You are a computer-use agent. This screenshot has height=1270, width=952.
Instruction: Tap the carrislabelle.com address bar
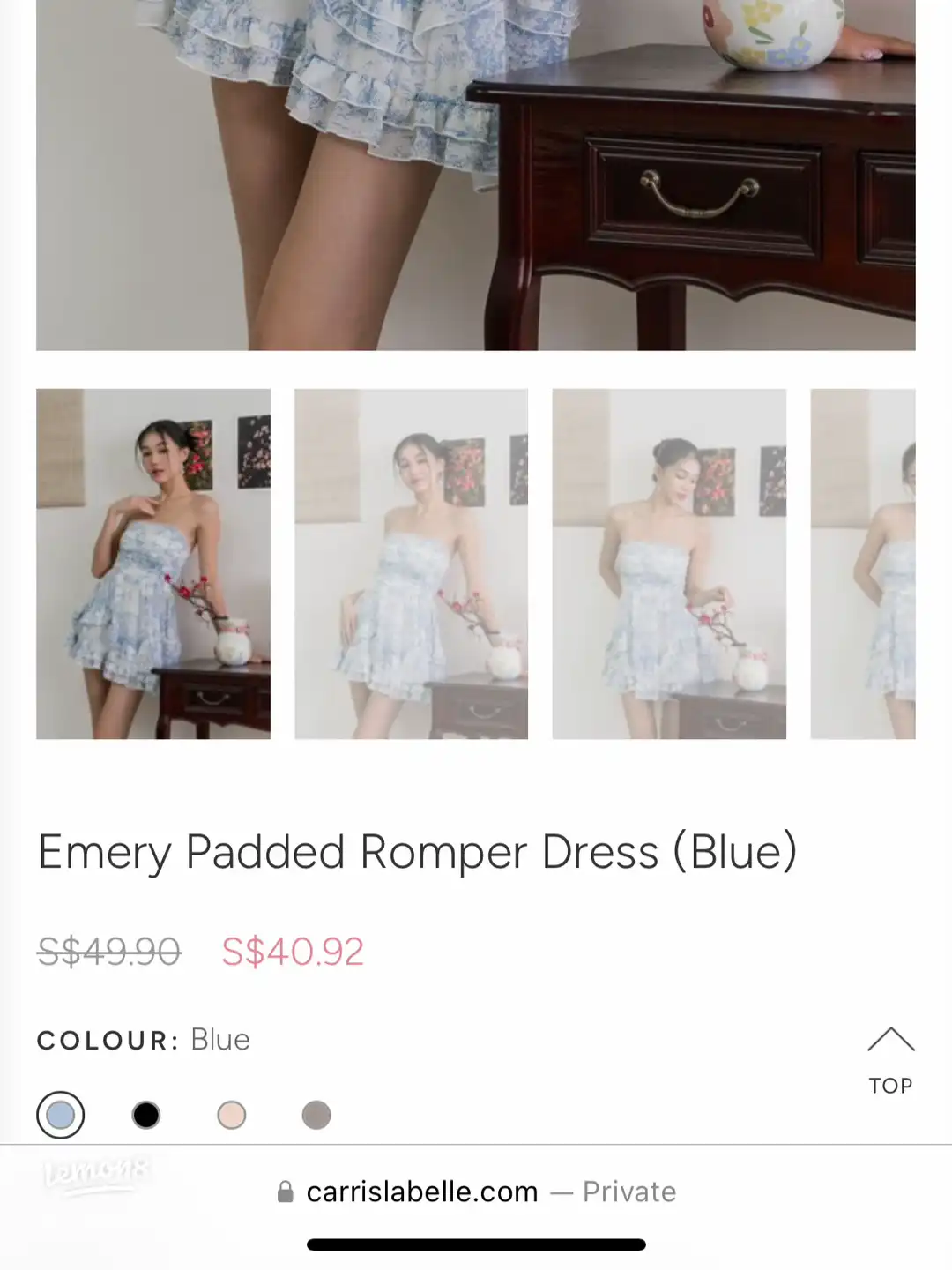pyautogui.click(x=476, y=1192)
